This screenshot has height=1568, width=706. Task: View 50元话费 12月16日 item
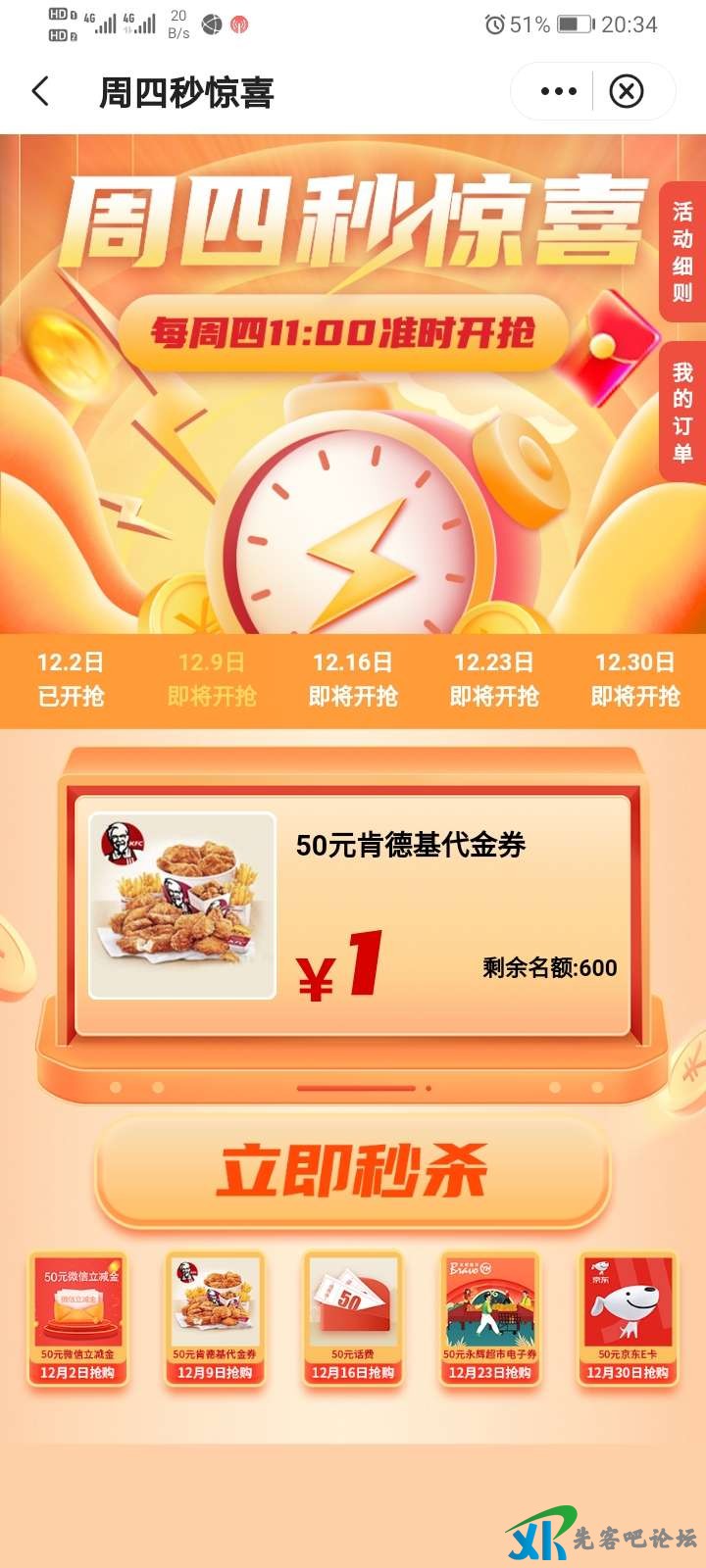coord(353,1318)
